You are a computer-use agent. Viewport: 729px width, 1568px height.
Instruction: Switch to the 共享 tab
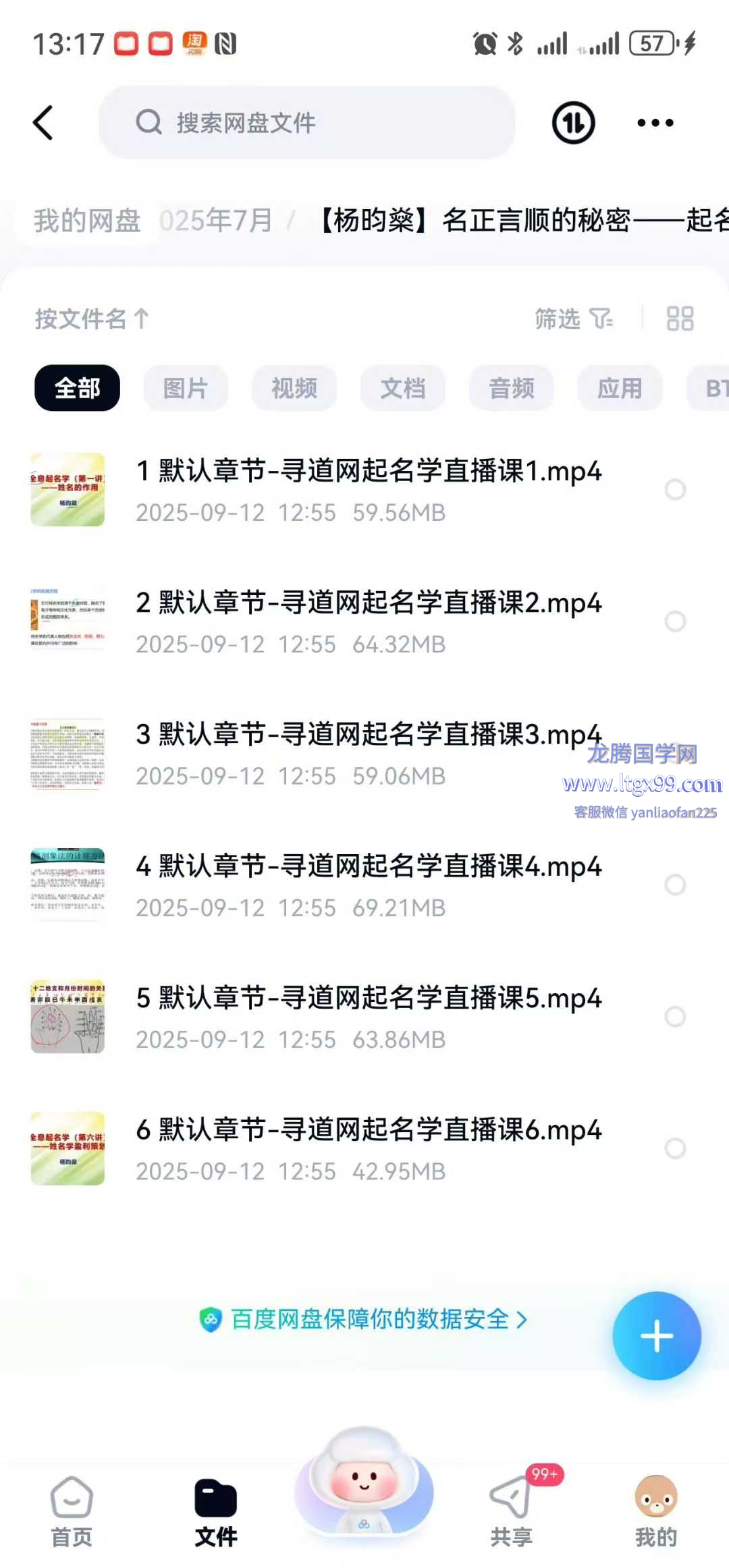point(511,1510)
